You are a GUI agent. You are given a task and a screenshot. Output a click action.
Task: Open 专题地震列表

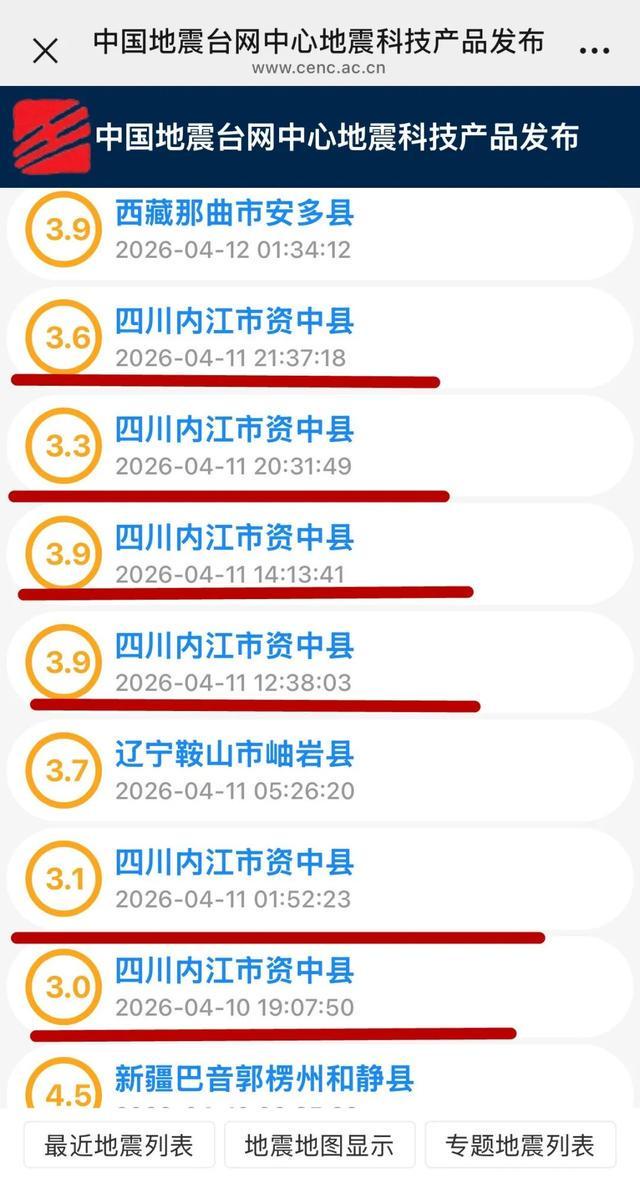520,1145
